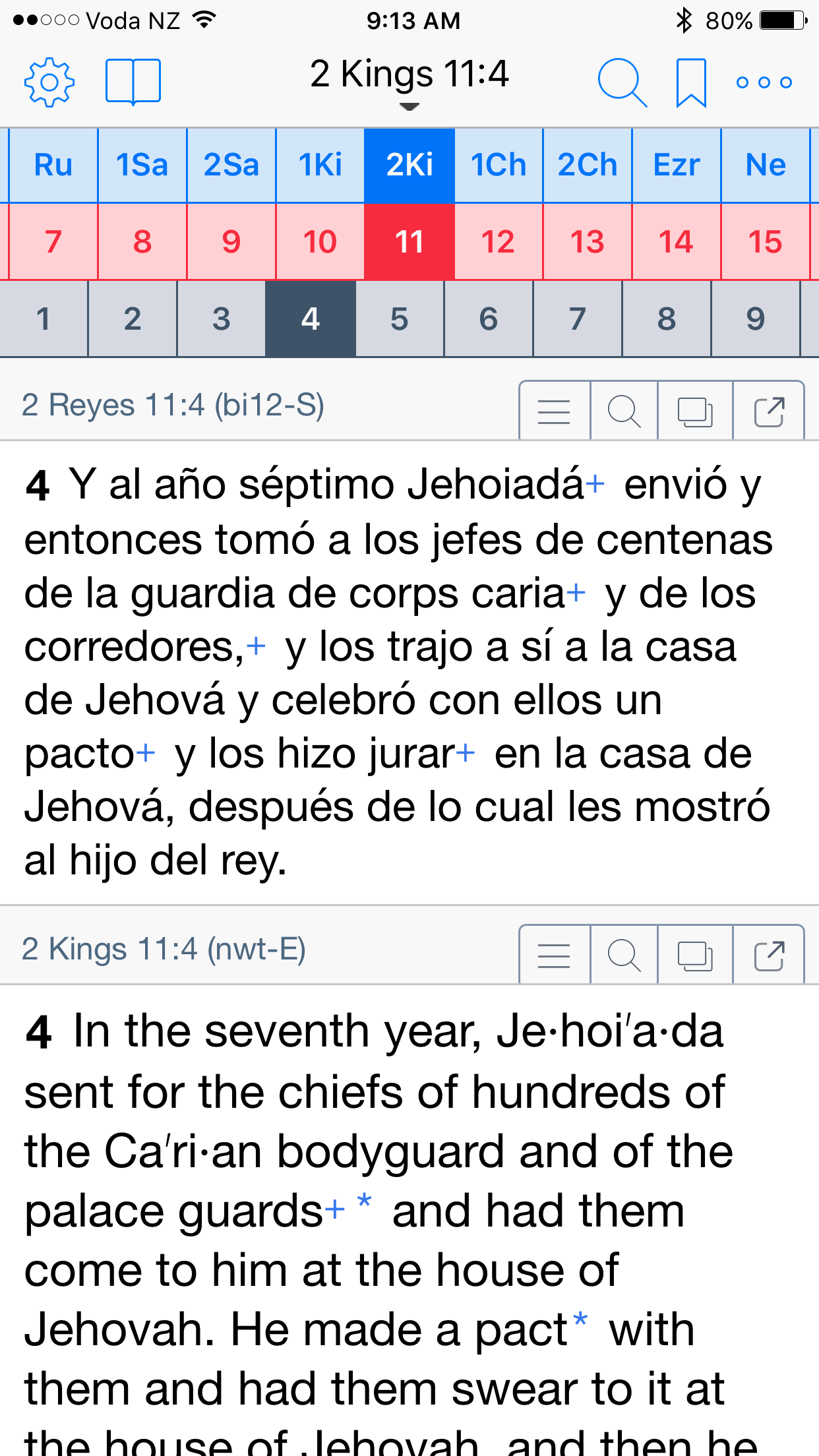Jump to chapter 12

(x=499, y=242)
